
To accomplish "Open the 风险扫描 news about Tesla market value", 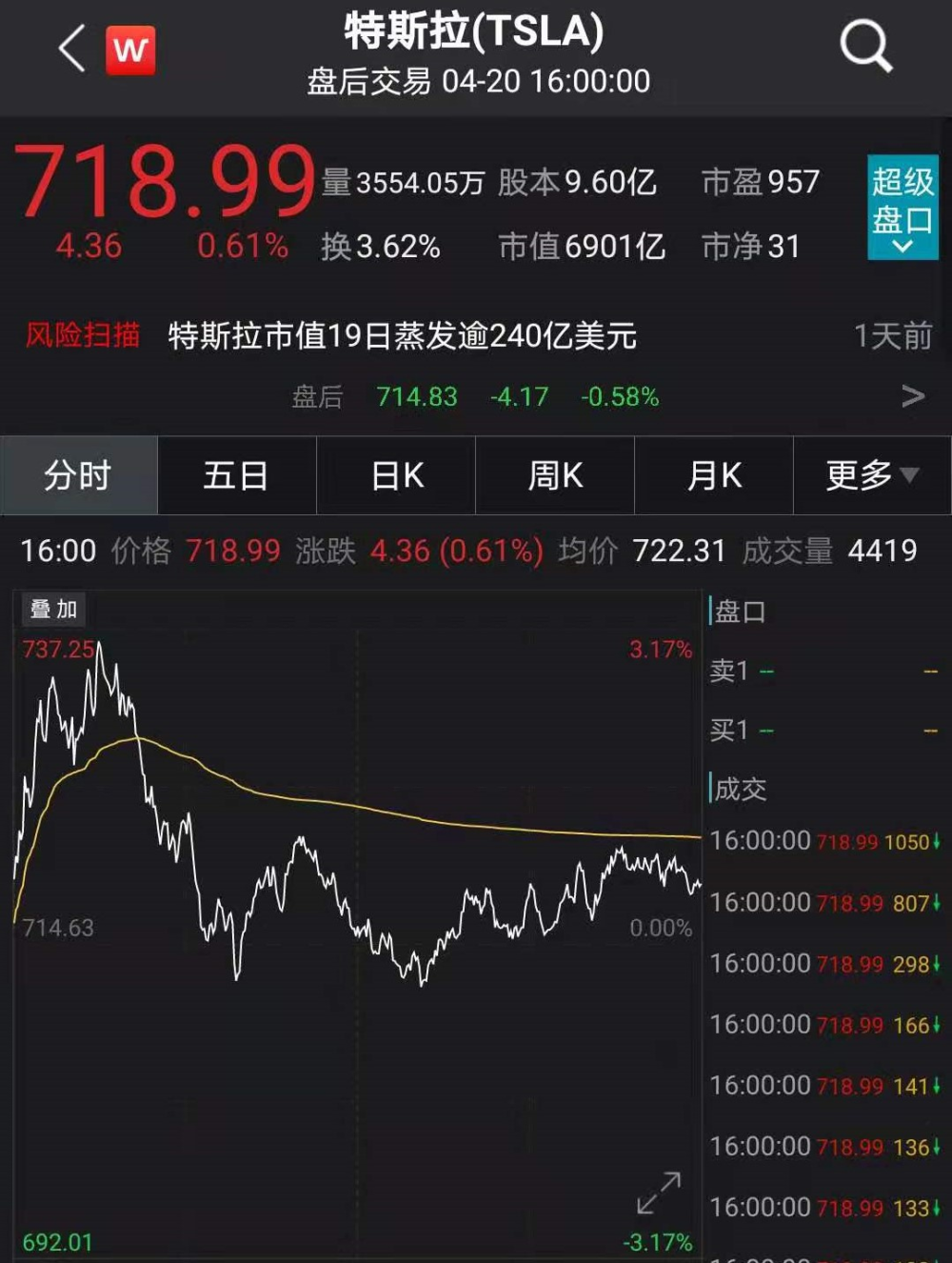I will [x=402, y=336].
